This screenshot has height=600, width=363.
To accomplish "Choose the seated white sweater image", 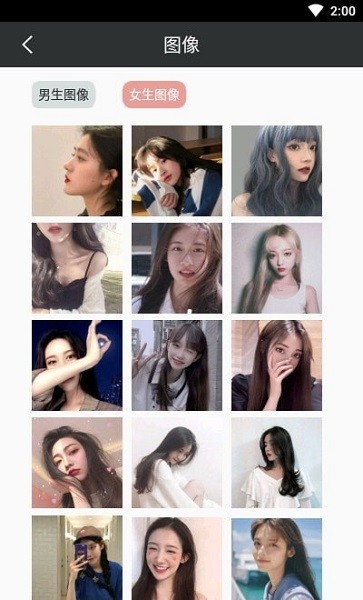I will point(177,463).
